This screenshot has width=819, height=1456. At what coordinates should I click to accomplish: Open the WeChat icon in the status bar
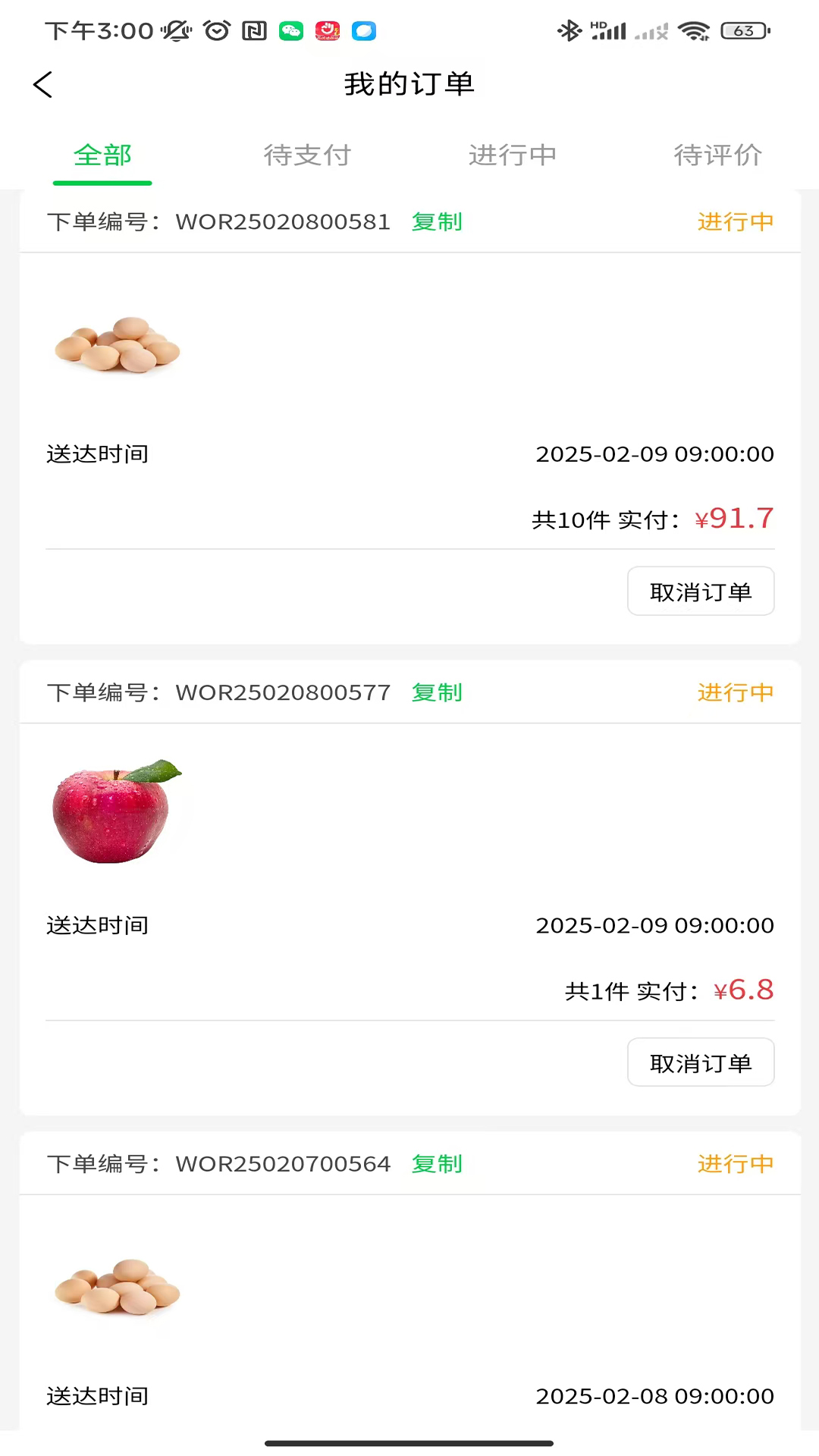291,31
